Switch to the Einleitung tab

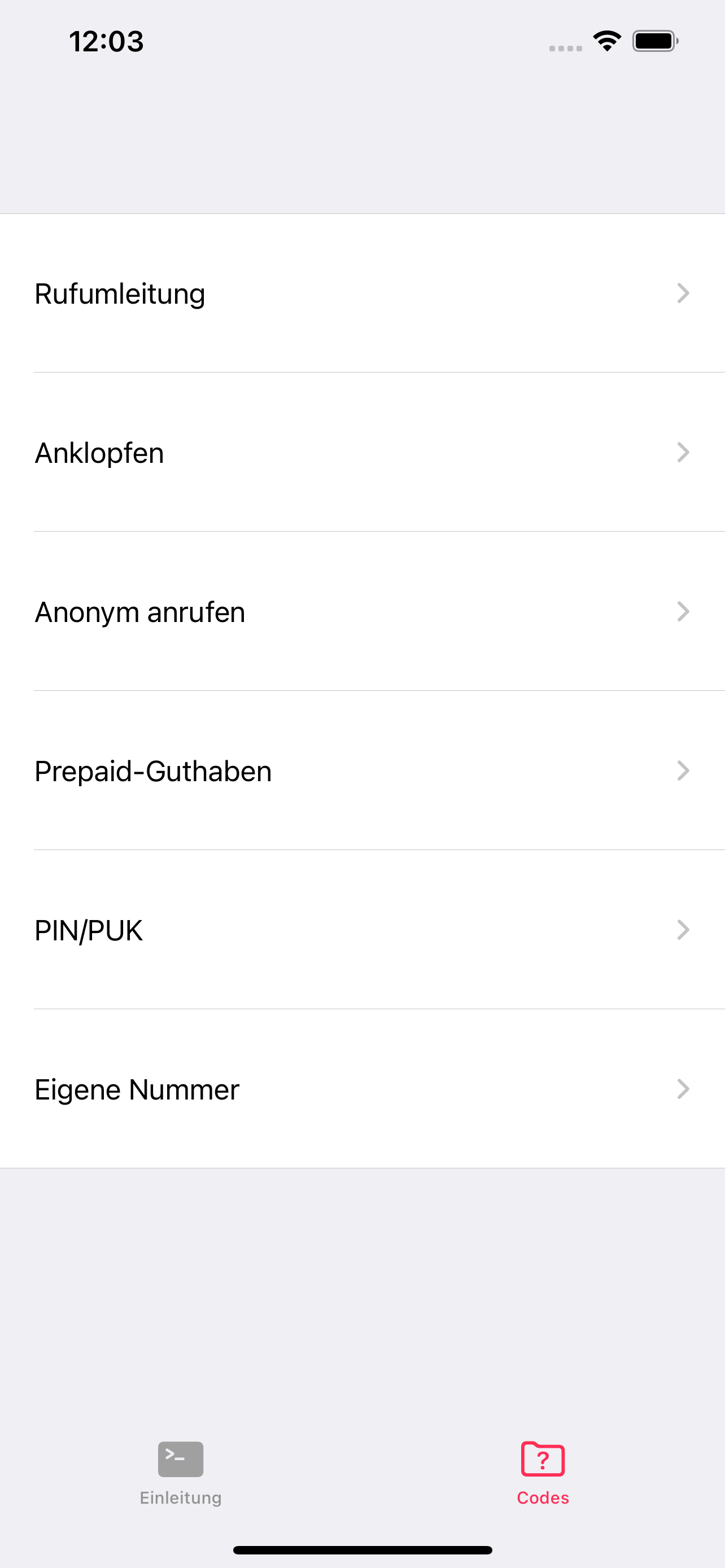[181, 1473]
